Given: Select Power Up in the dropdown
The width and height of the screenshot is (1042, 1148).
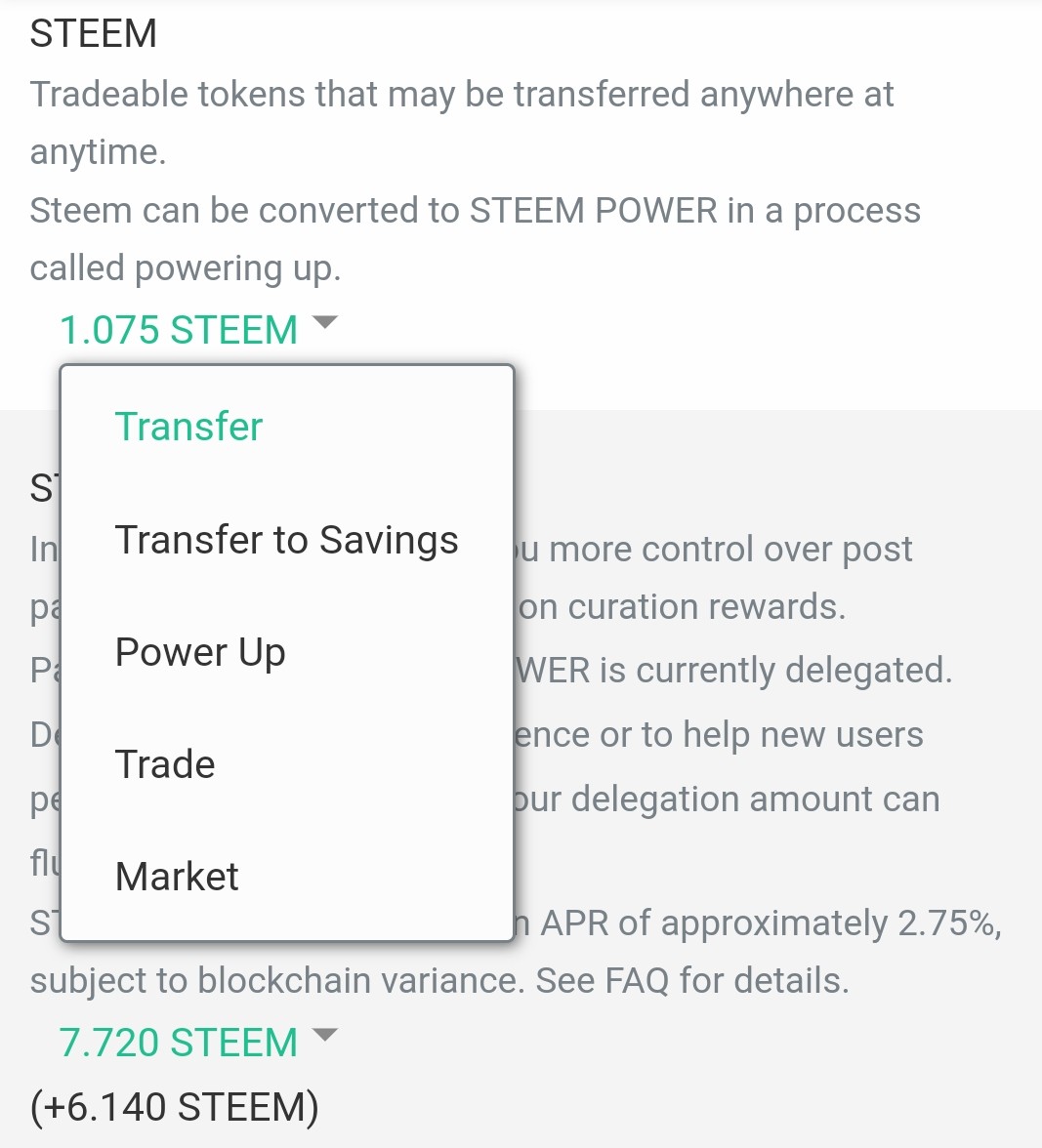Looking at the screenshot, I should coord(200,652).
